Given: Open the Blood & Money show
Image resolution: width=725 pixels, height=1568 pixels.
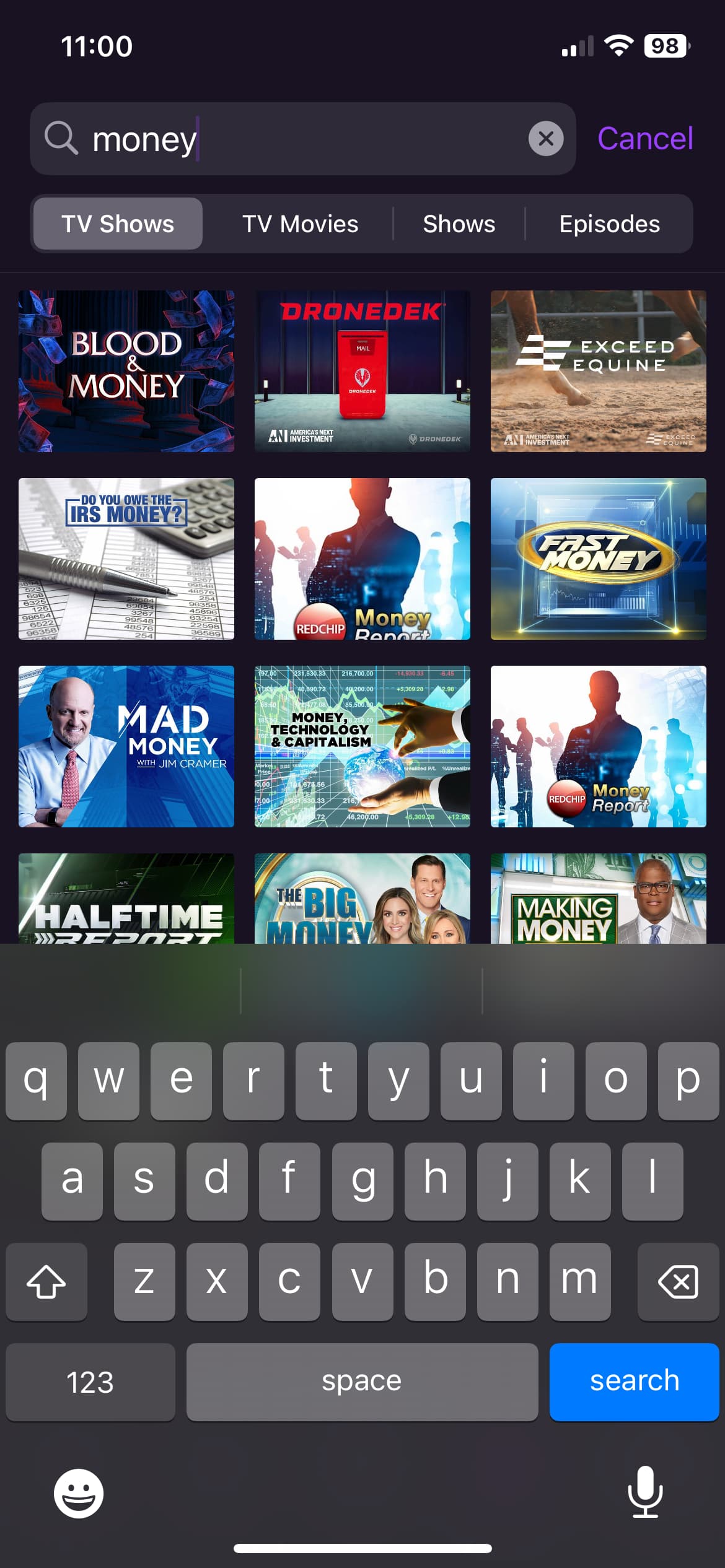Looking at the screenshot, I should coord(126,371).
